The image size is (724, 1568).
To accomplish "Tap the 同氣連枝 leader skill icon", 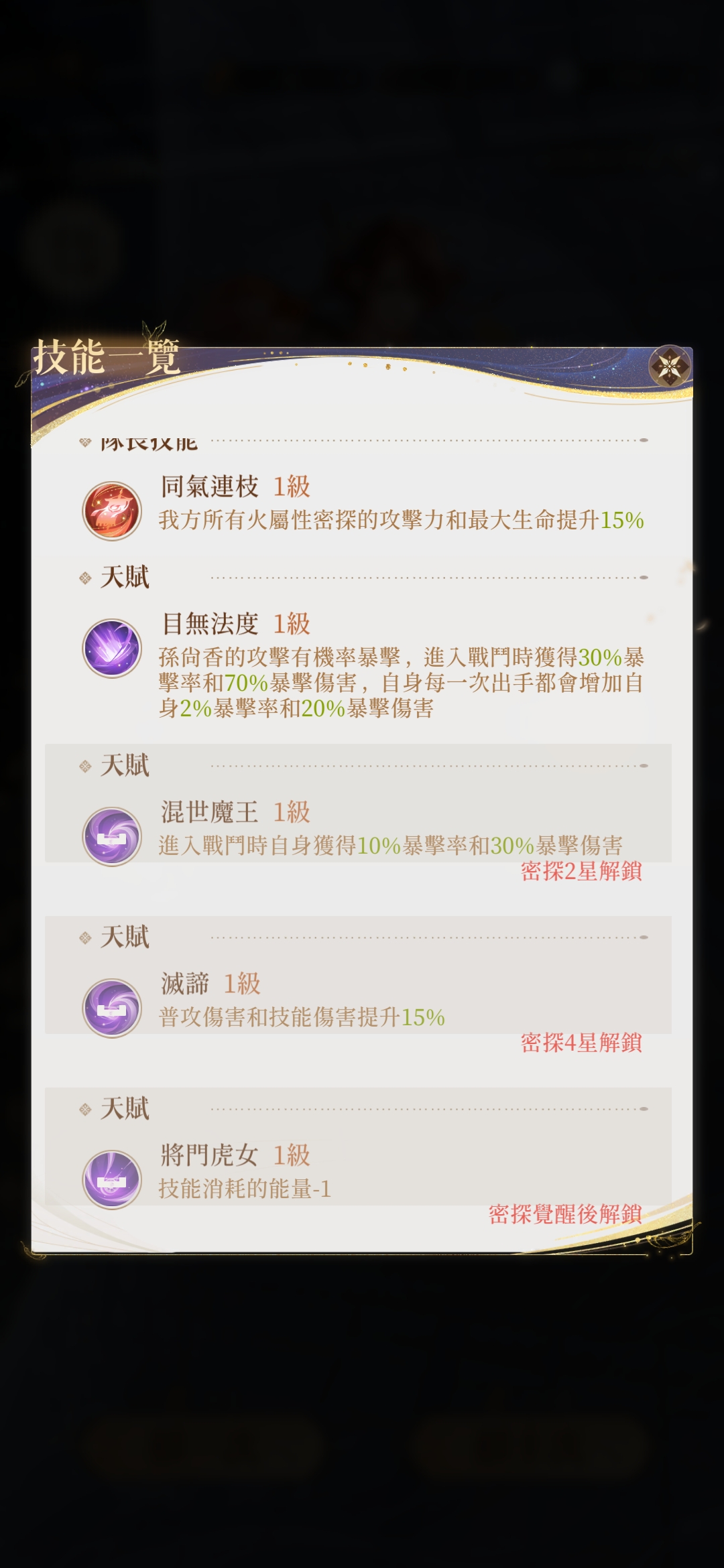I will click(112, 511).
